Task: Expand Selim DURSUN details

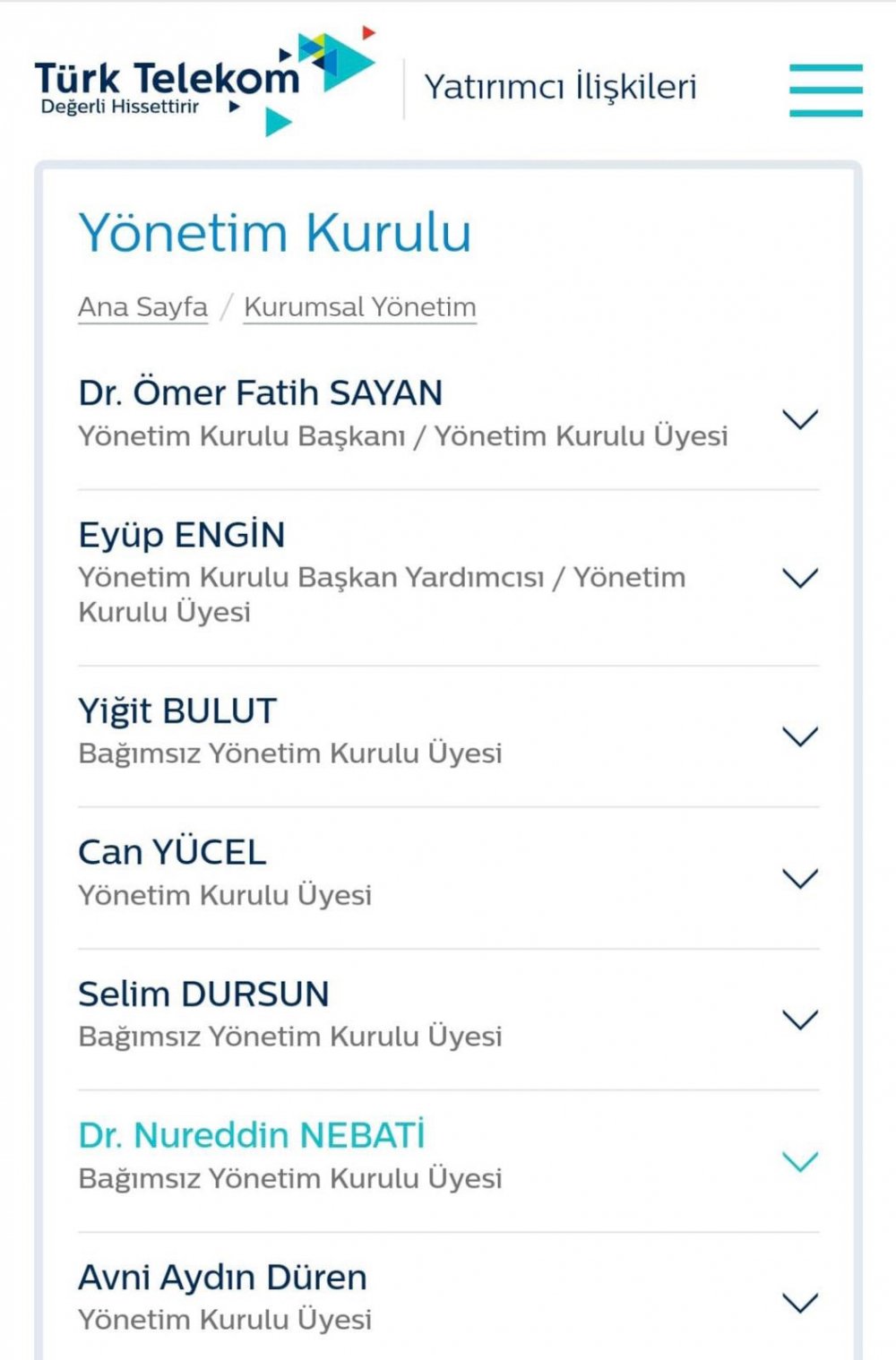Action: tap(799, 1019)
